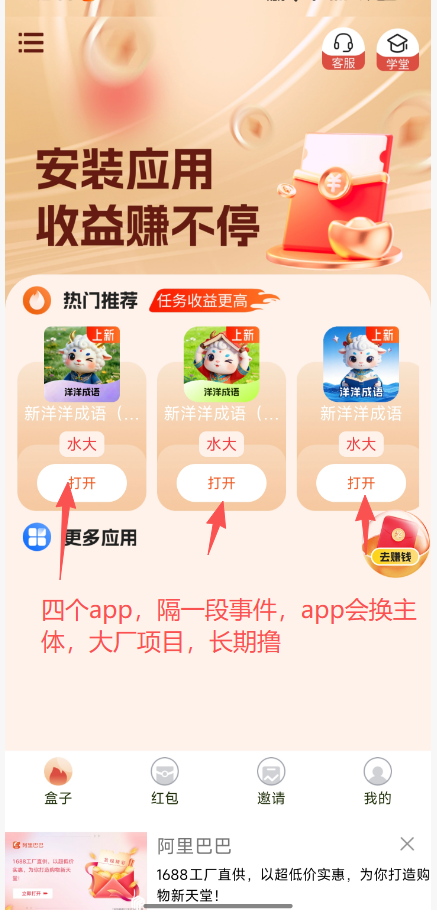Contact 客服 customer service
The height and width of the screenshot is (910, 437).
[344, 49]
